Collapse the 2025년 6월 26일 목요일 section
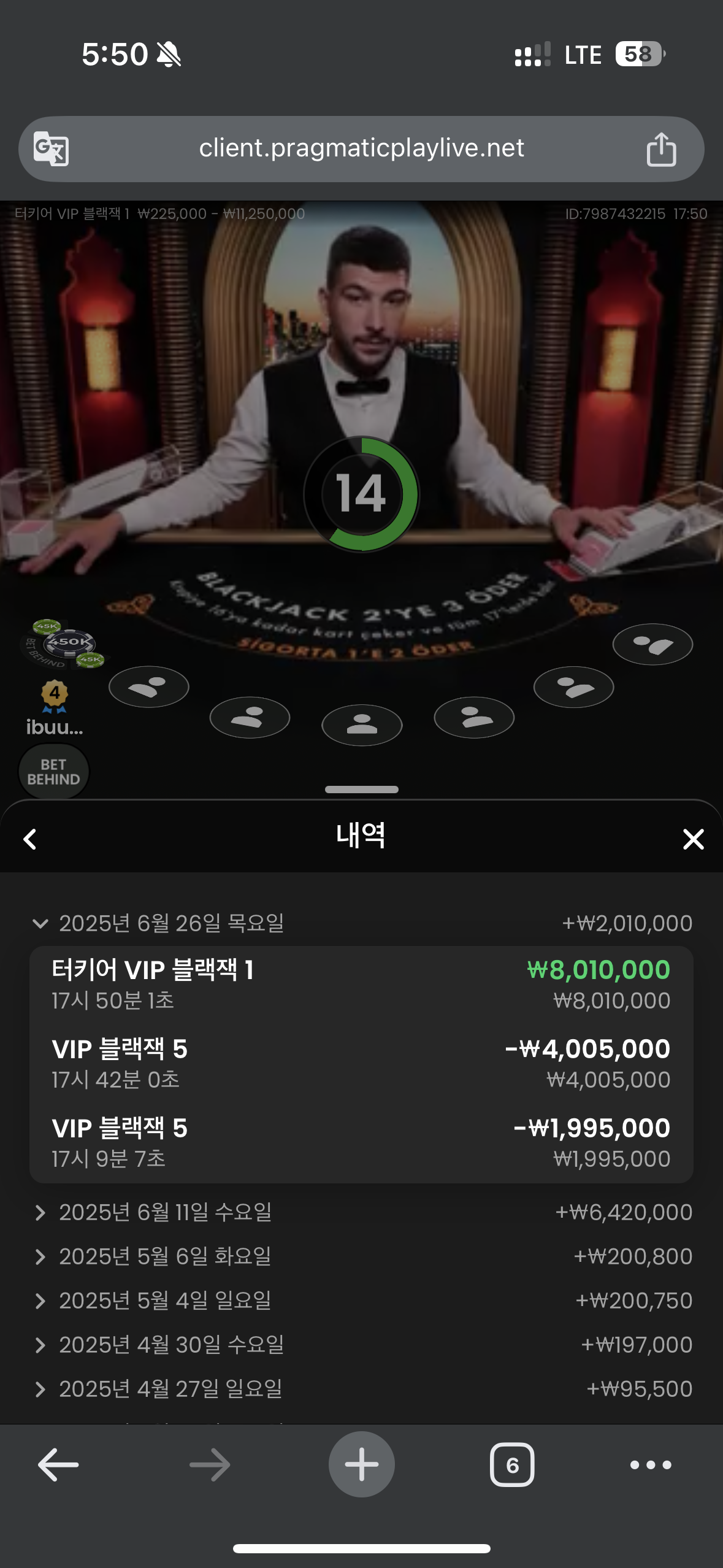723x1568 pixels. click(x=40, y=923)
